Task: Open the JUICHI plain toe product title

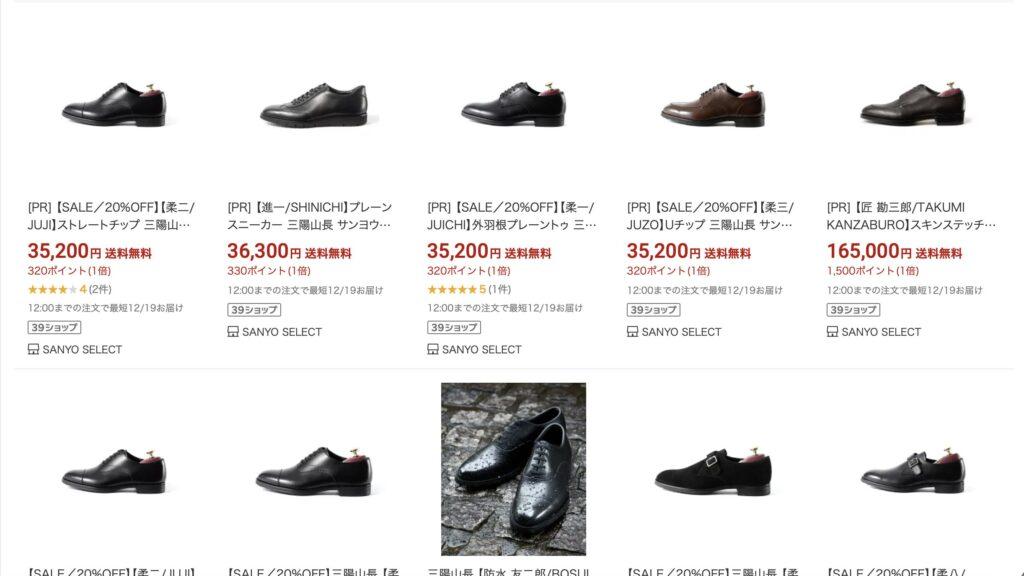Action: [x=512, y=216]
